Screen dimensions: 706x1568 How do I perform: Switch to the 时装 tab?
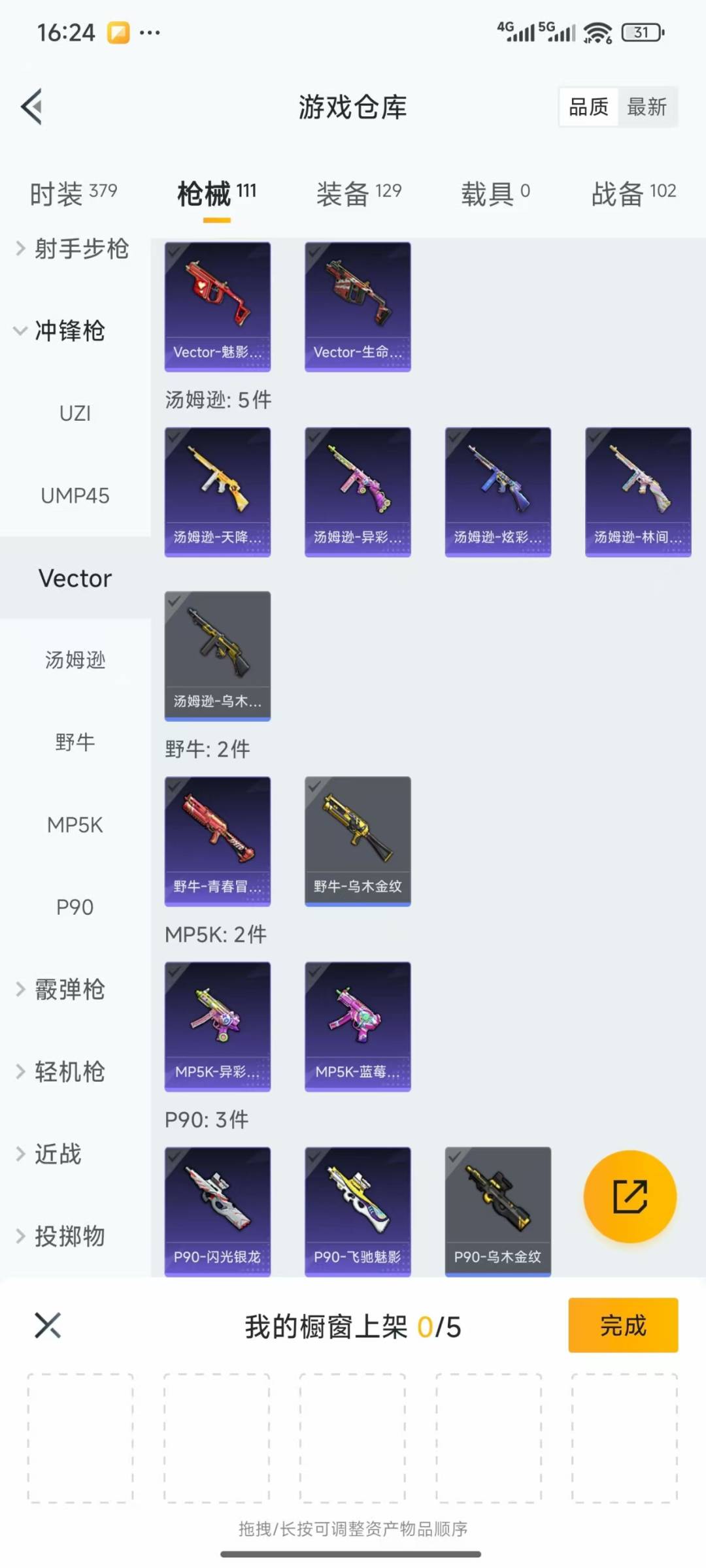coord(73,193)
